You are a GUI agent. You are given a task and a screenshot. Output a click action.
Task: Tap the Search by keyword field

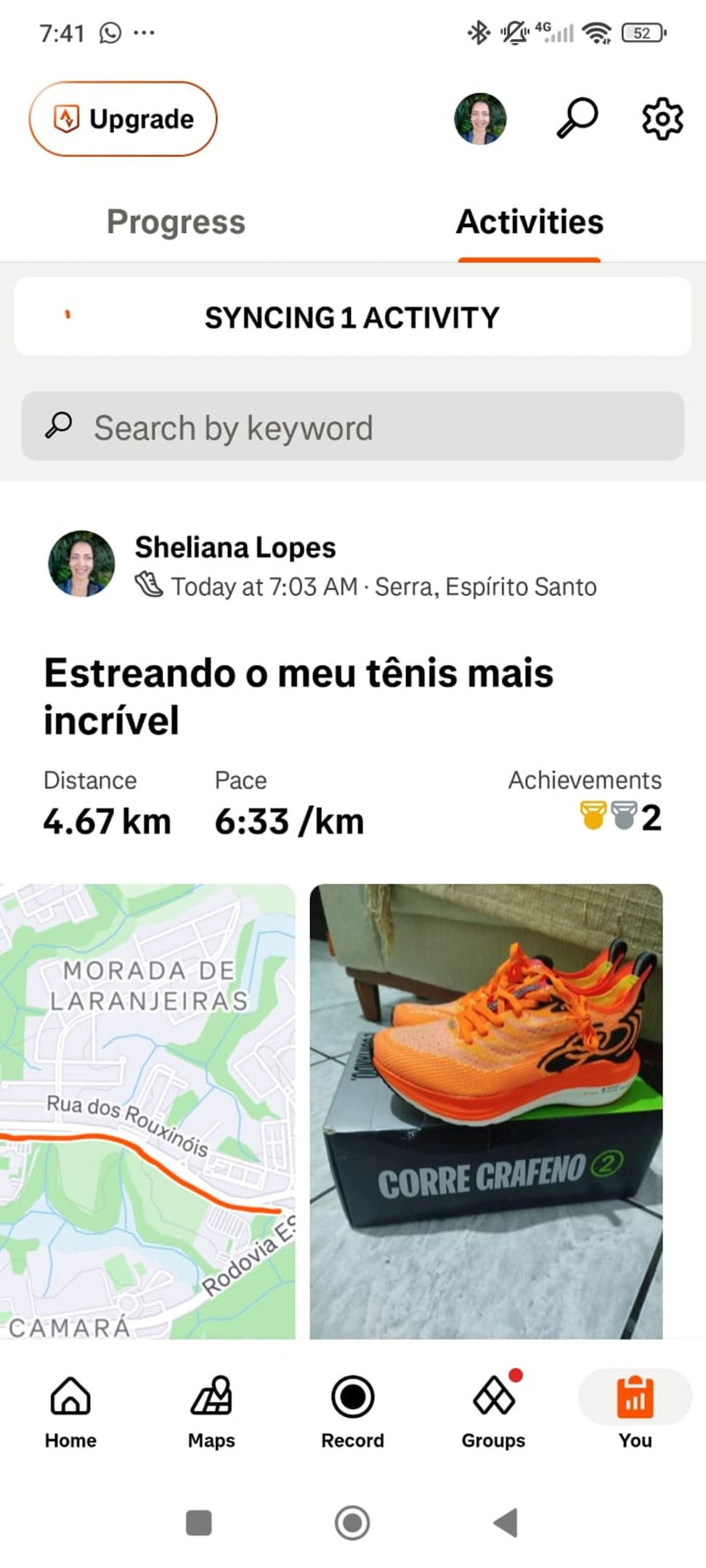coord(353,426)
